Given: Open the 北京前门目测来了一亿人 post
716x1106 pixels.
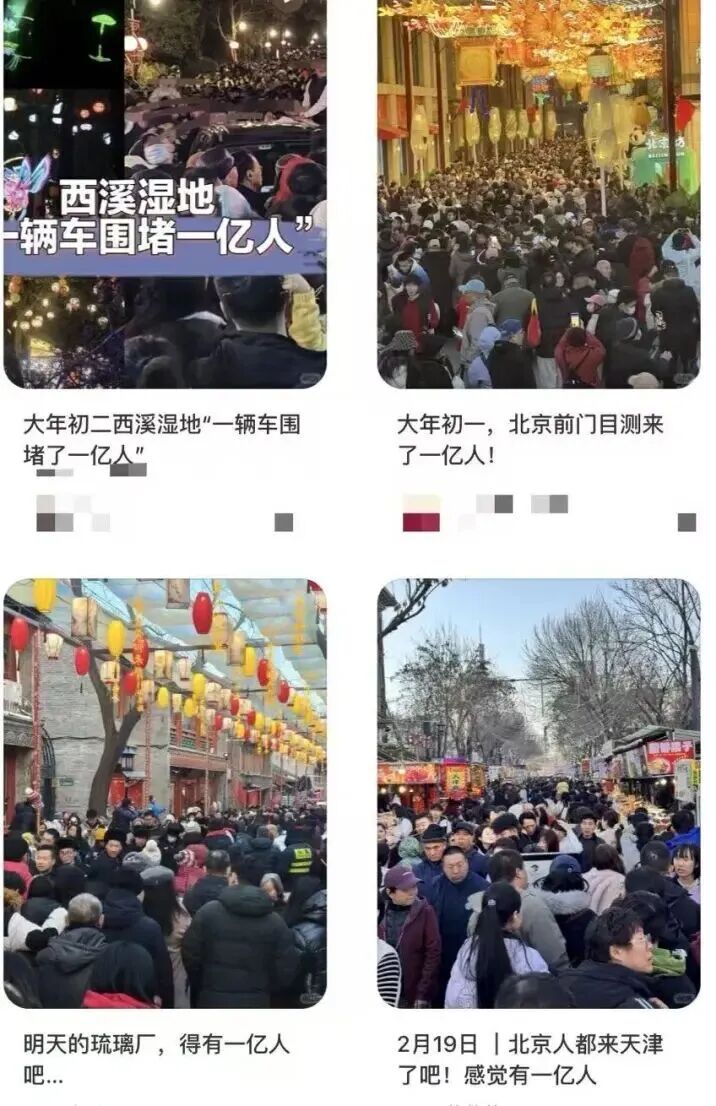Looking at the screenshot, I should click(538, 195).
